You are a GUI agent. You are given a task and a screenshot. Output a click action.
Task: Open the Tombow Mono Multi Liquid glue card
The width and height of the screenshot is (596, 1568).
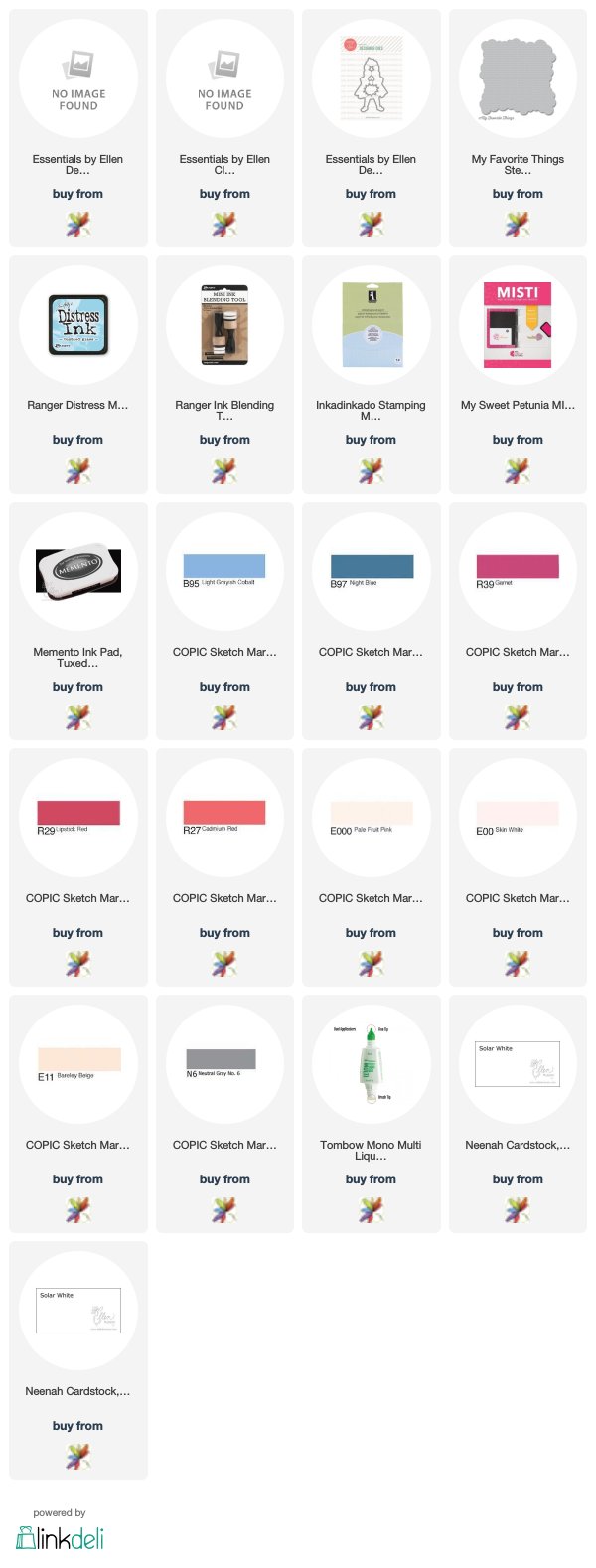tap(371, 1065)
